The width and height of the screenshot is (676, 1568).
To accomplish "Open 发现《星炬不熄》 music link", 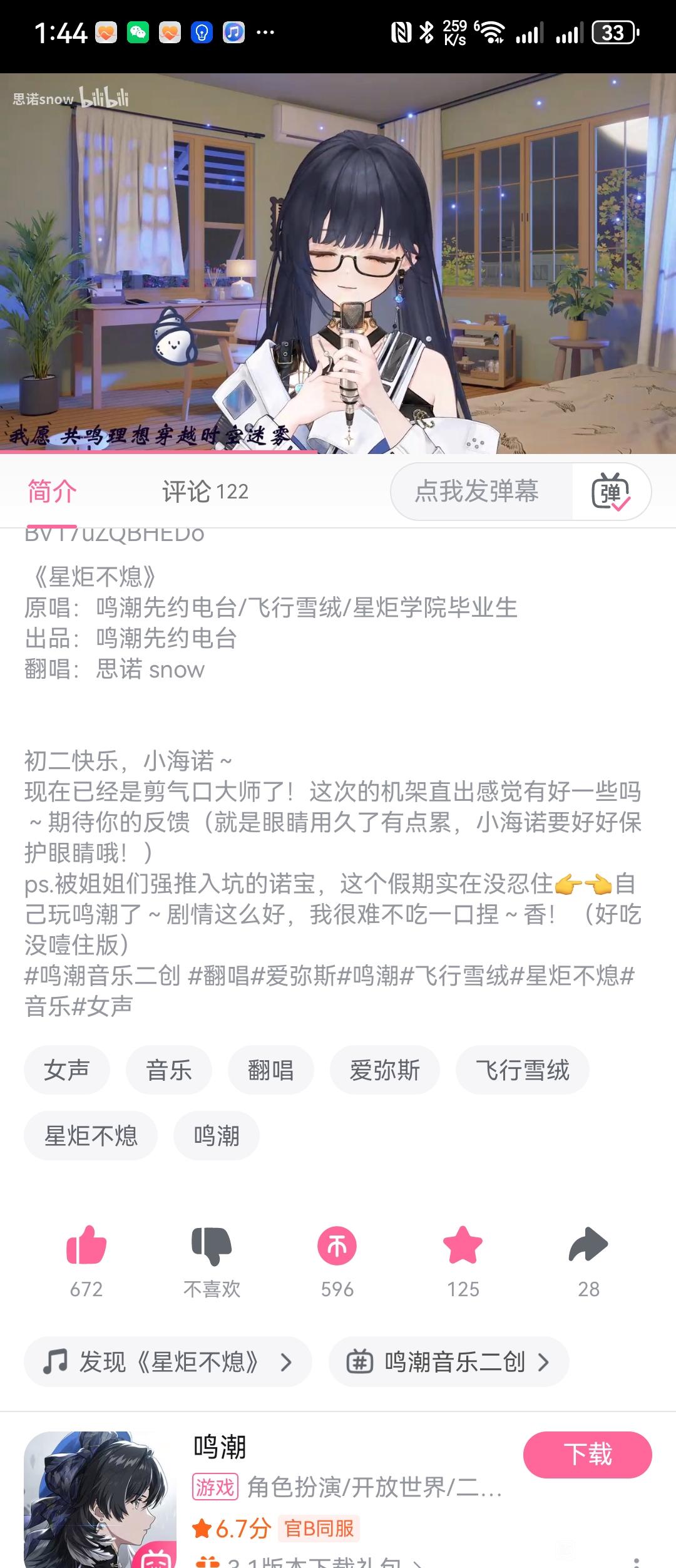I will pos(168,1361).
